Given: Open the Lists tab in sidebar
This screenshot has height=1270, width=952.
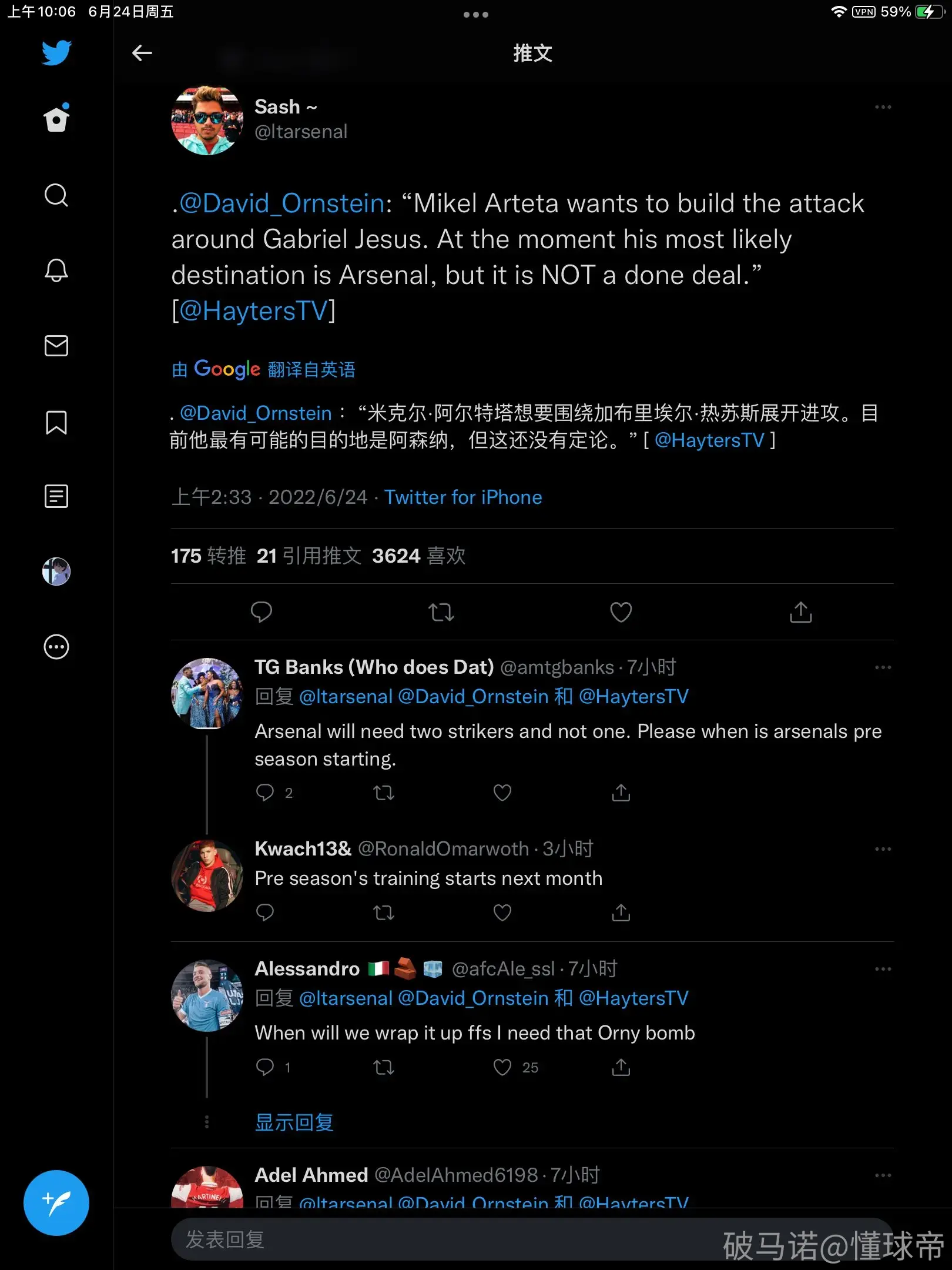Looking at the screenshot, I should 56,496.
